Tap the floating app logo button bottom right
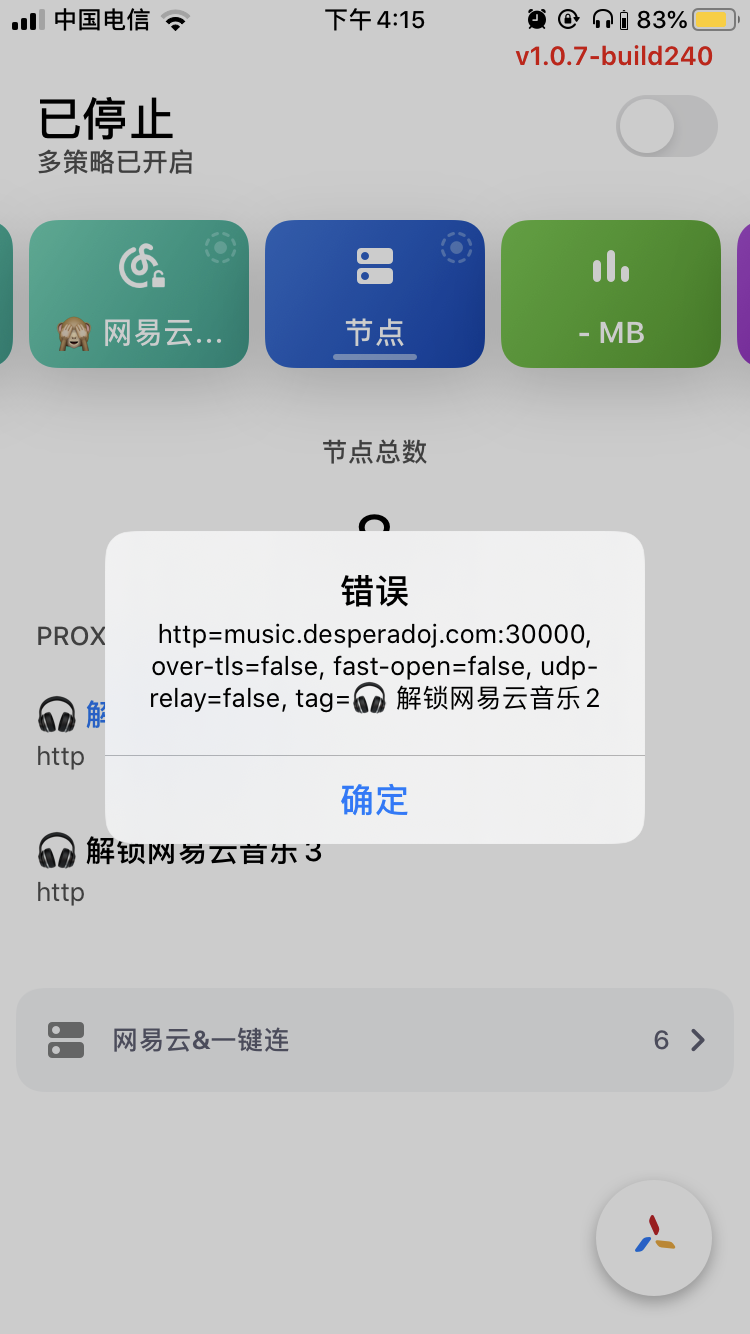Image resolution: width=750 pixels, height=1334 pixels. tap(653, 1237)
